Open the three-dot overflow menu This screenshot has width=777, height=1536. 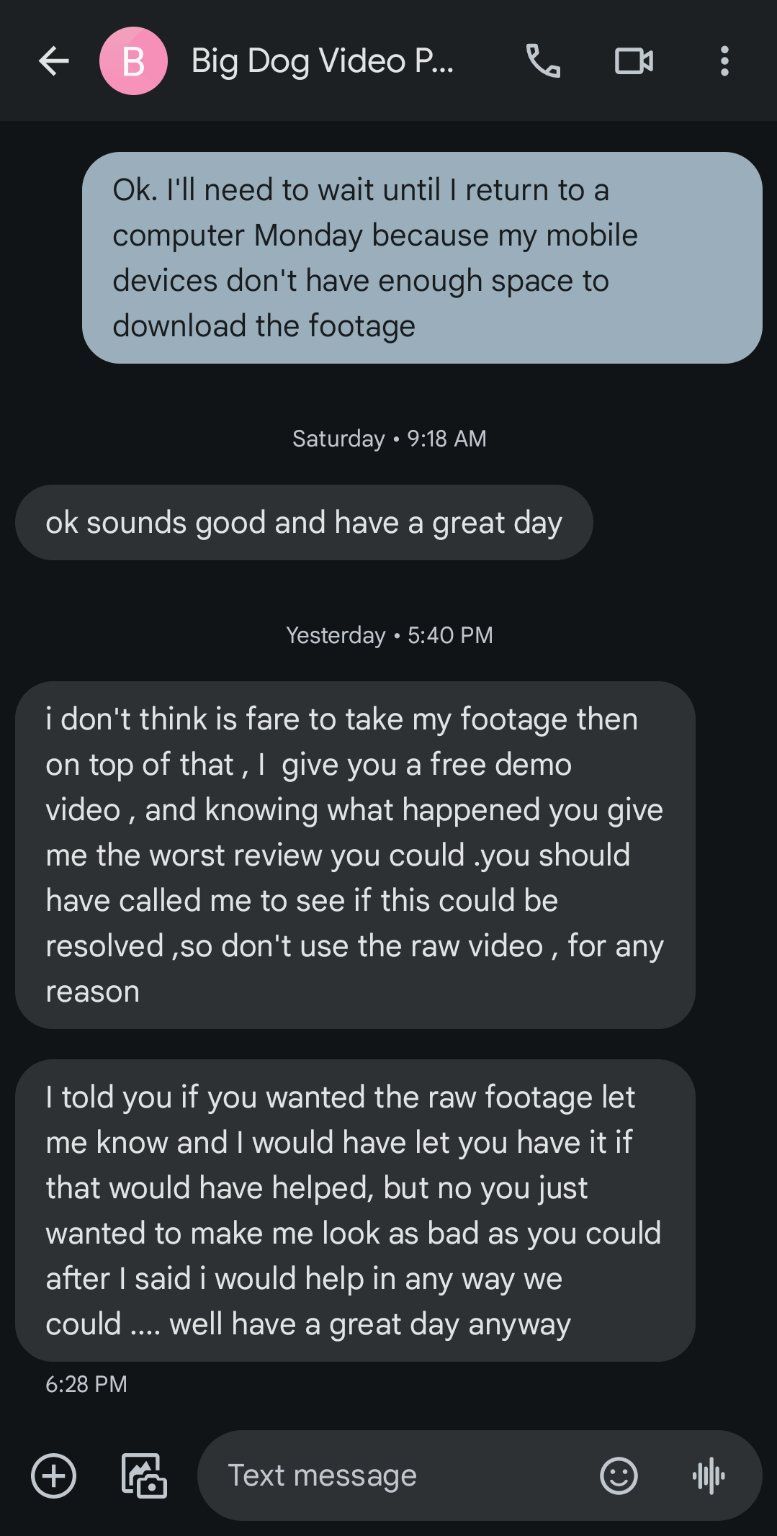pos(725,62)
